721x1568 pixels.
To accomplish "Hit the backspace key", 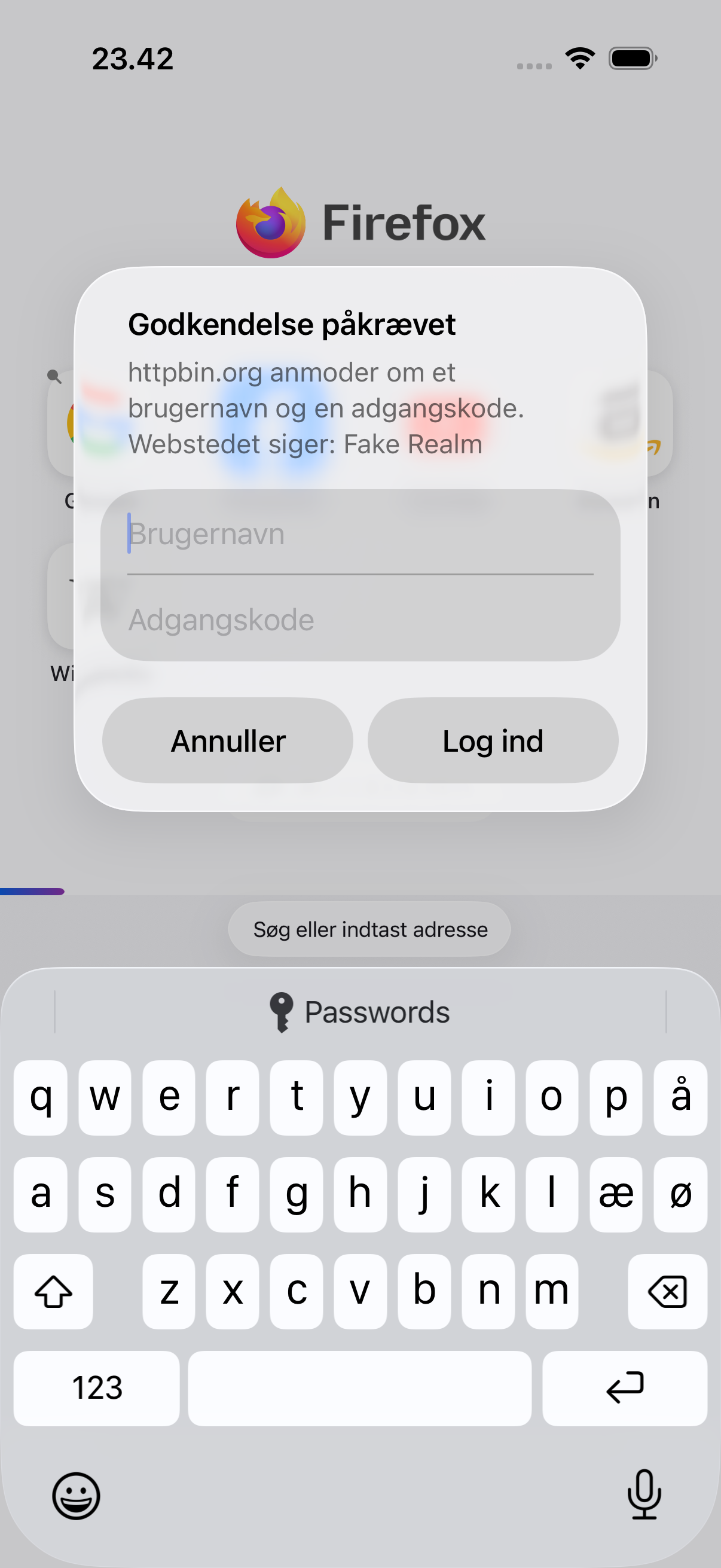I will pyautogui.click(x=667, y=1291).
